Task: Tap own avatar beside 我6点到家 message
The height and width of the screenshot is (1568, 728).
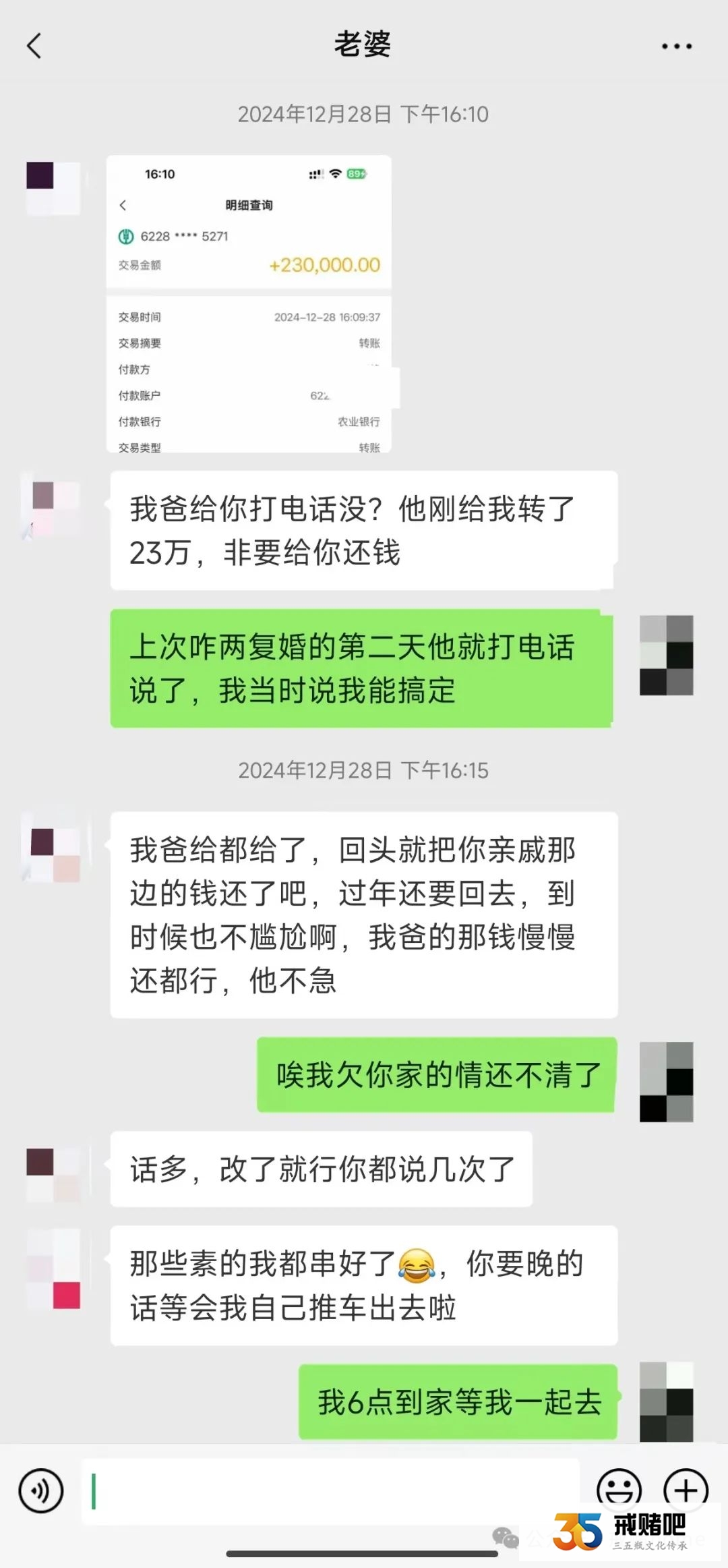Action: [x=666, y=1401]
